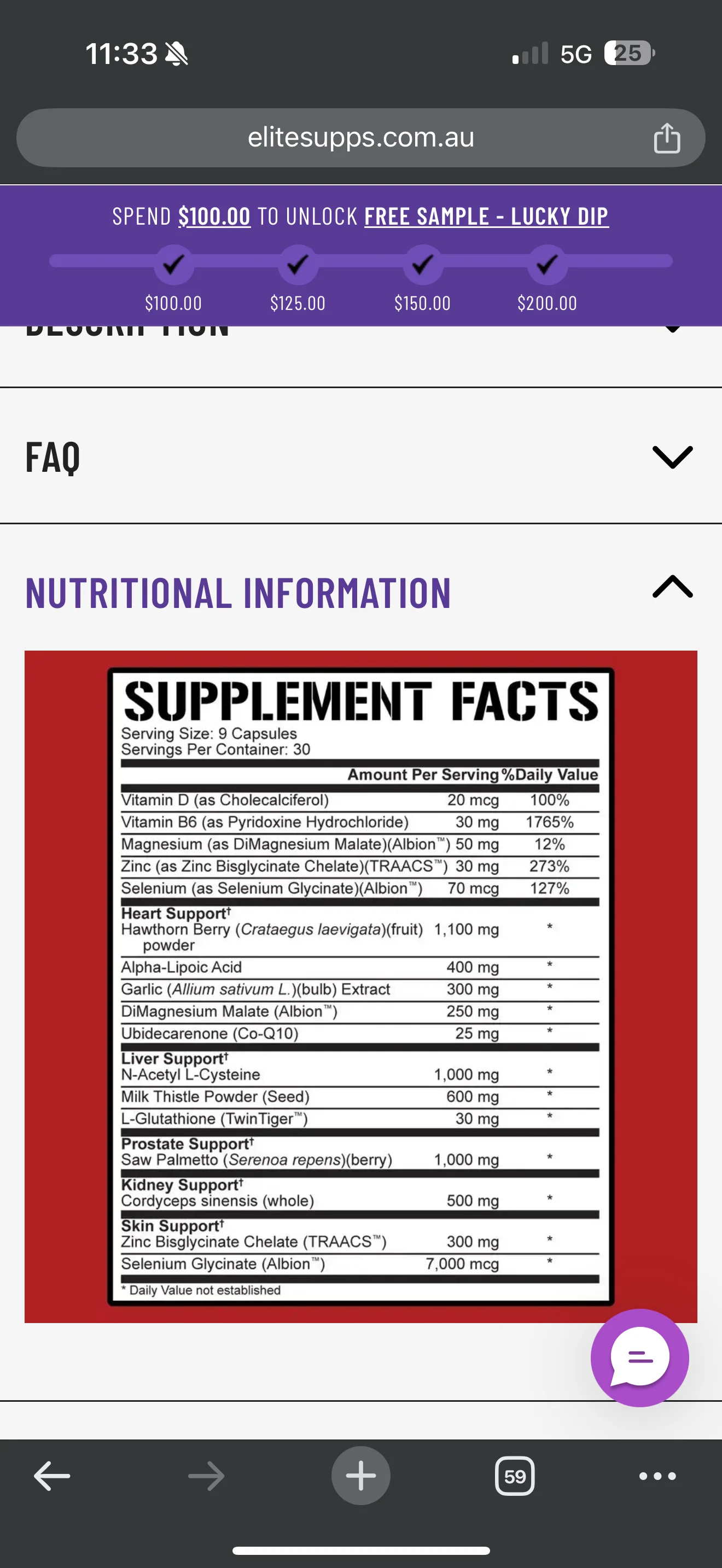
Task: Tap the elitesupps.com.au address bar
Action: [360, 138]
